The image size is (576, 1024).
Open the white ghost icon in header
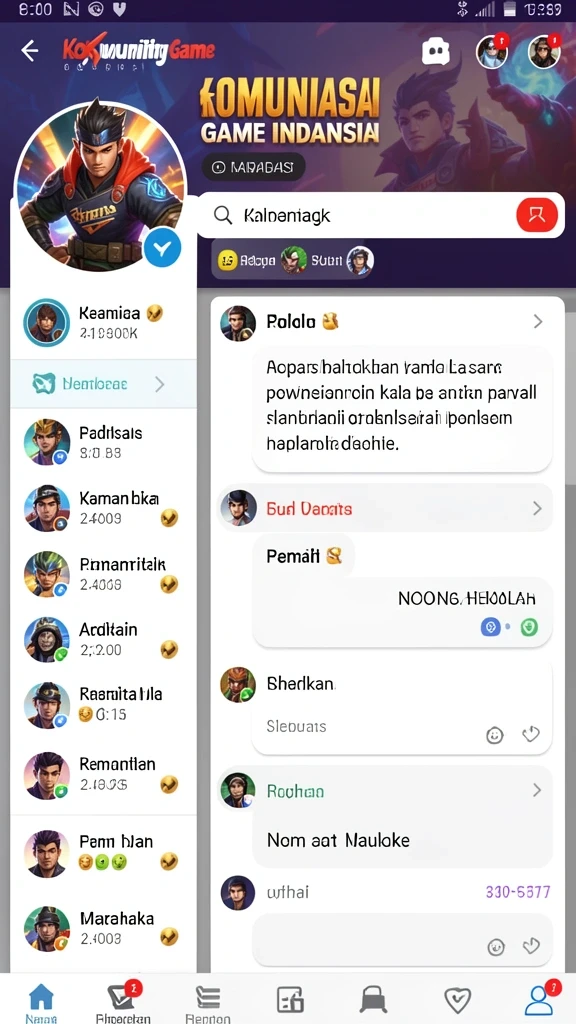[x=436, y=52]
